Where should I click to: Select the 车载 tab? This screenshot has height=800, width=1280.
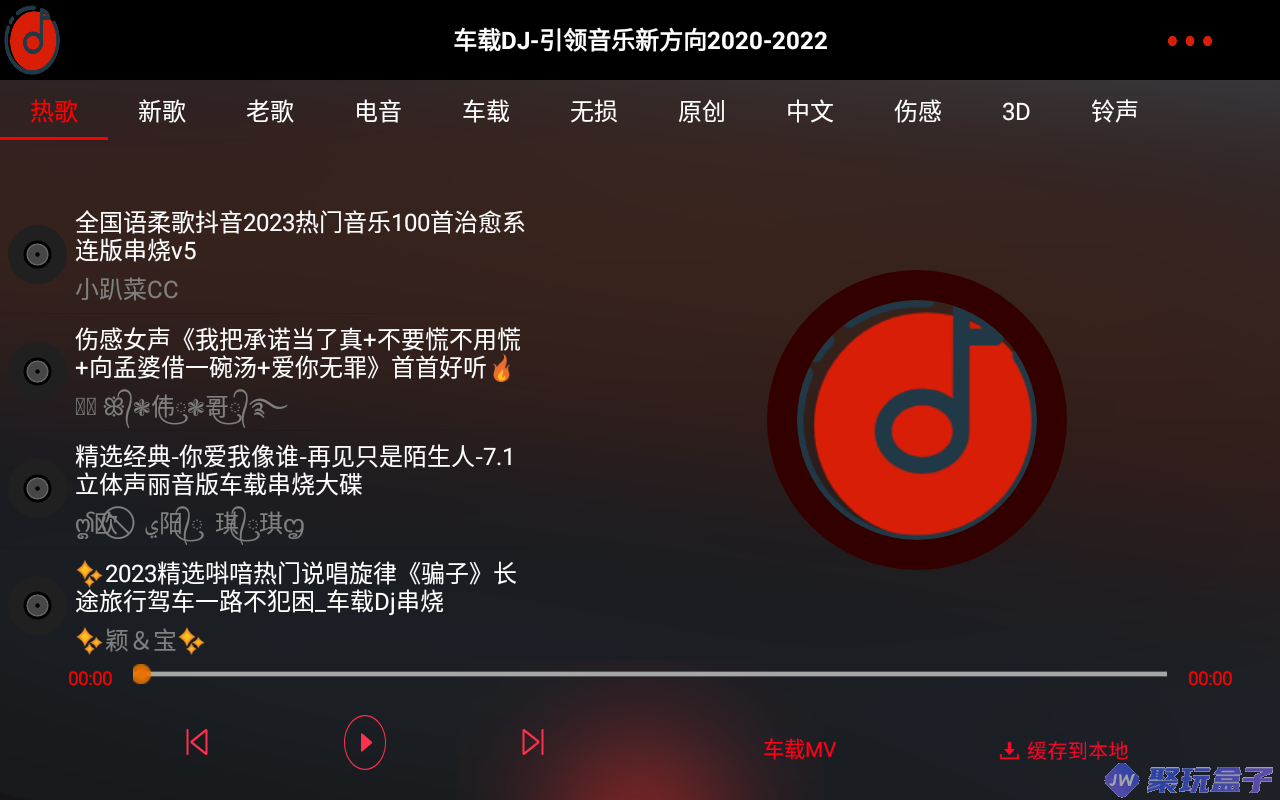[x=486, y=111]
